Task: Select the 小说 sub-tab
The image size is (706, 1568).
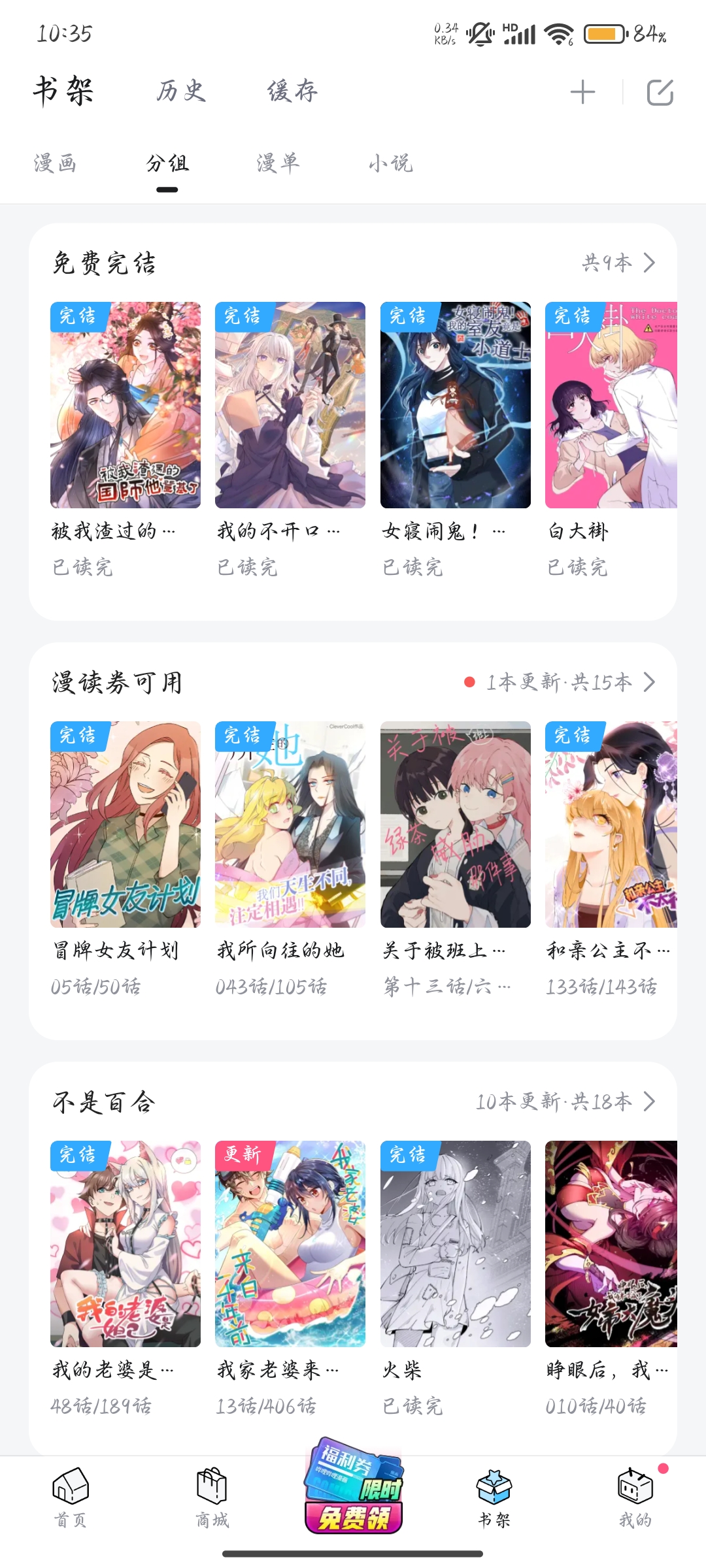Action: (x=391, y=163)
